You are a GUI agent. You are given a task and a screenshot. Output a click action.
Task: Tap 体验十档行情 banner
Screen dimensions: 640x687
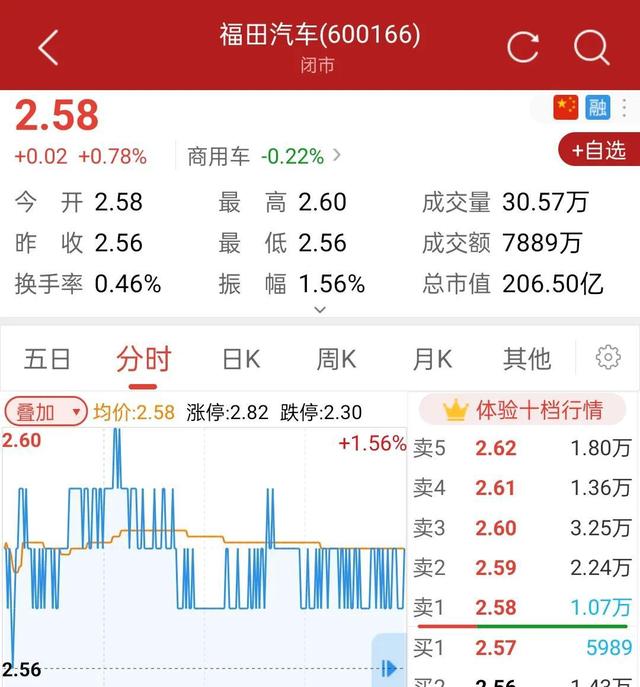pos(523,410)
